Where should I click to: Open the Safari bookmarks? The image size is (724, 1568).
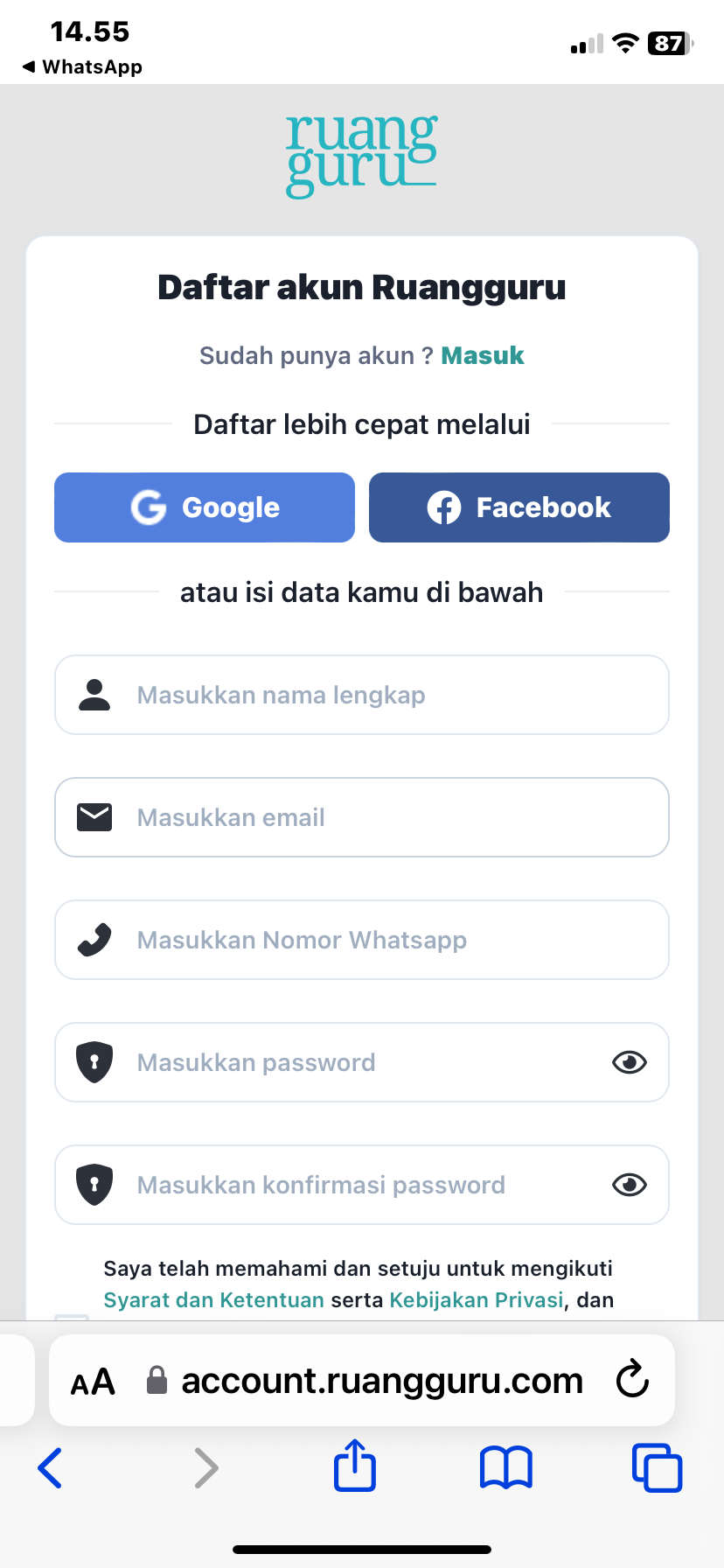point(505,1467)
